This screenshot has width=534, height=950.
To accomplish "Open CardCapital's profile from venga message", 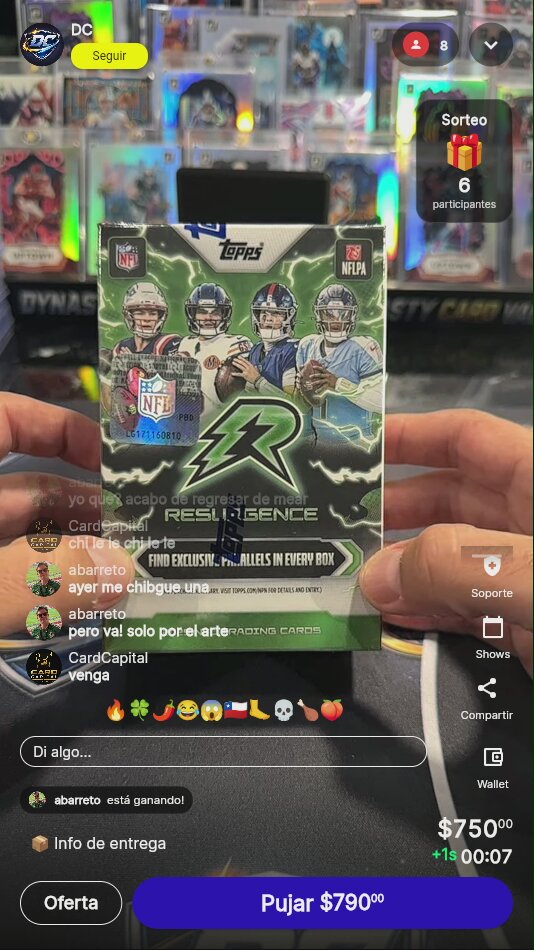I will [x=44, y=666].
